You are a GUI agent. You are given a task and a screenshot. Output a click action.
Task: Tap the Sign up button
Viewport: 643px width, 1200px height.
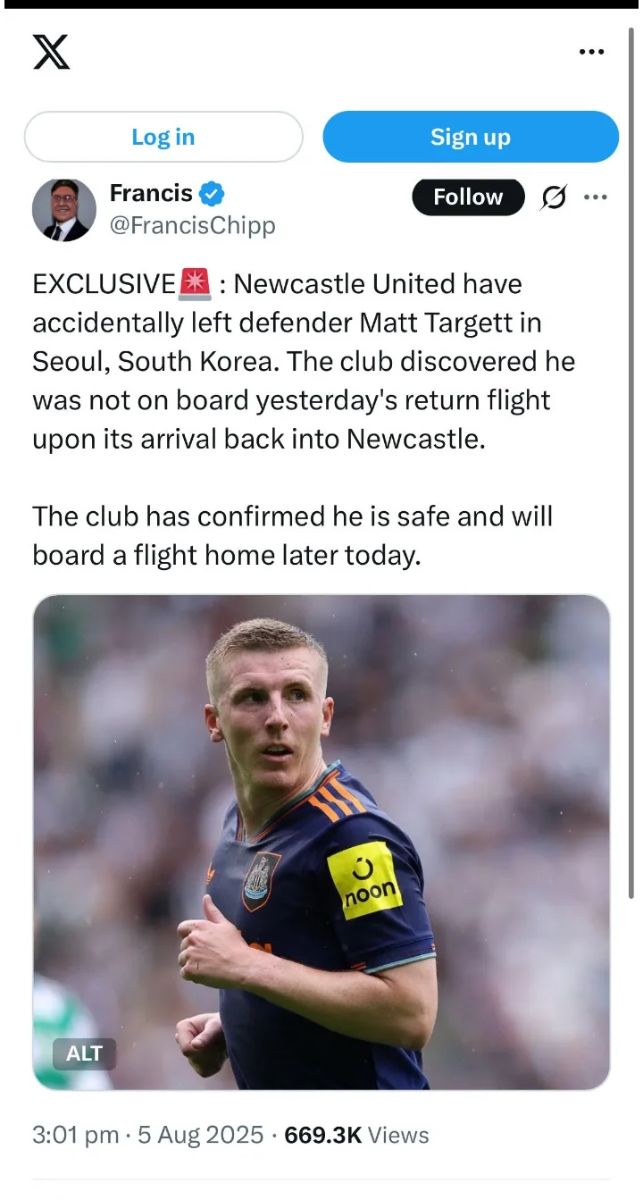pos(470,137)
